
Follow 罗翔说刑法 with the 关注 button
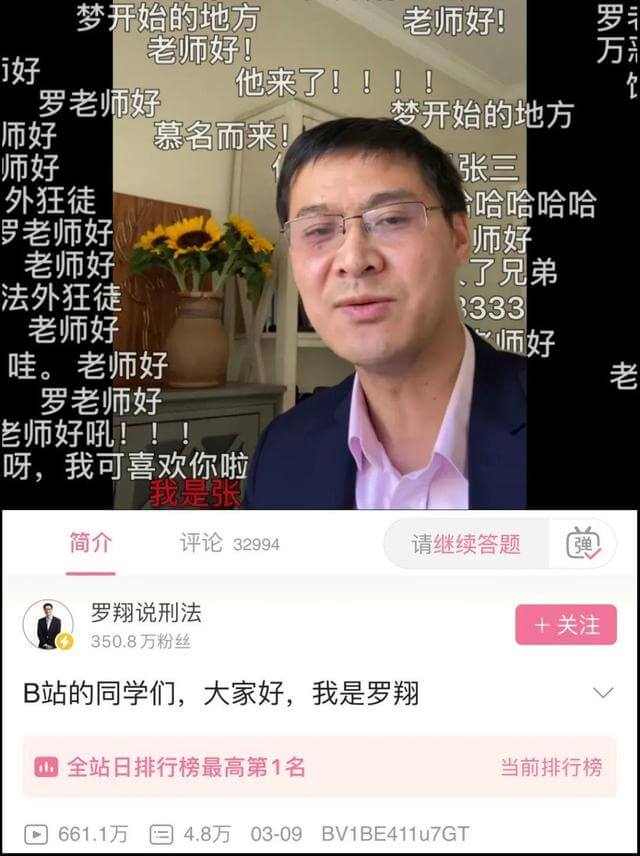point(565,625)
